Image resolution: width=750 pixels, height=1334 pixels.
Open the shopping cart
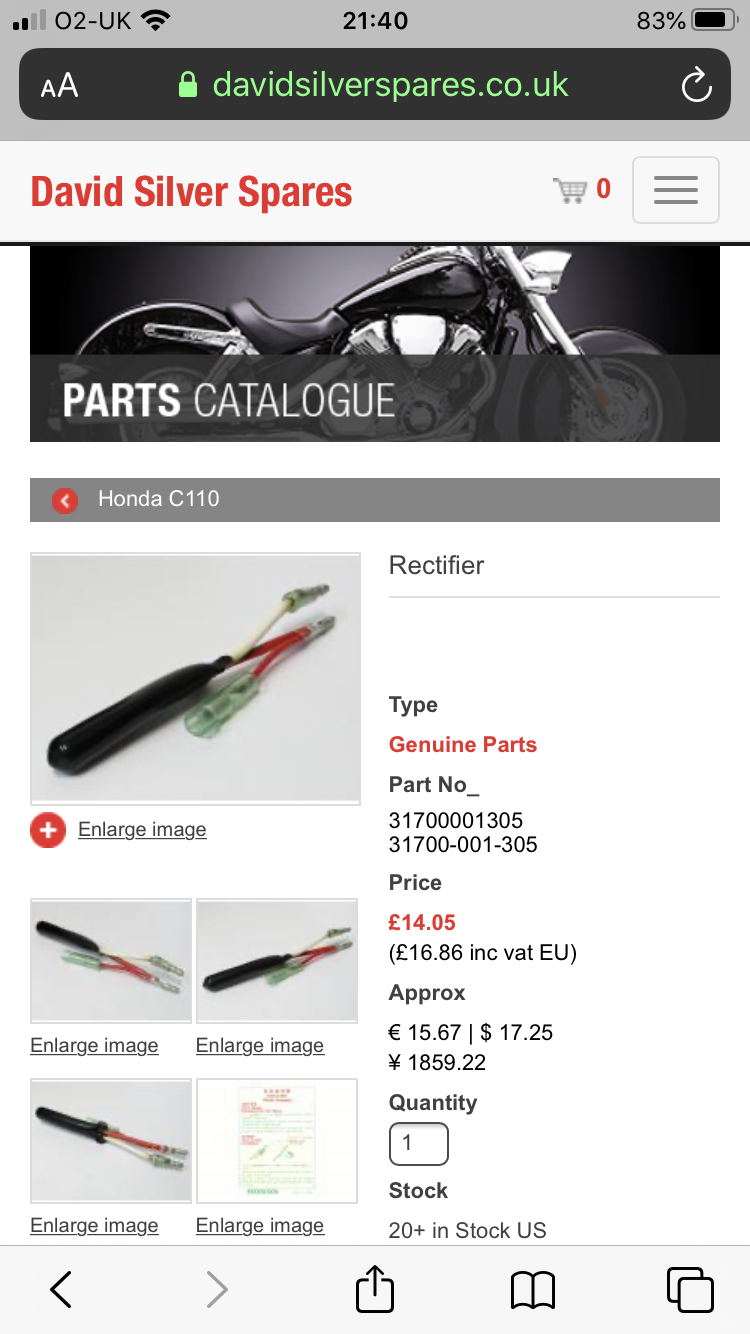(x=581, y=189)
